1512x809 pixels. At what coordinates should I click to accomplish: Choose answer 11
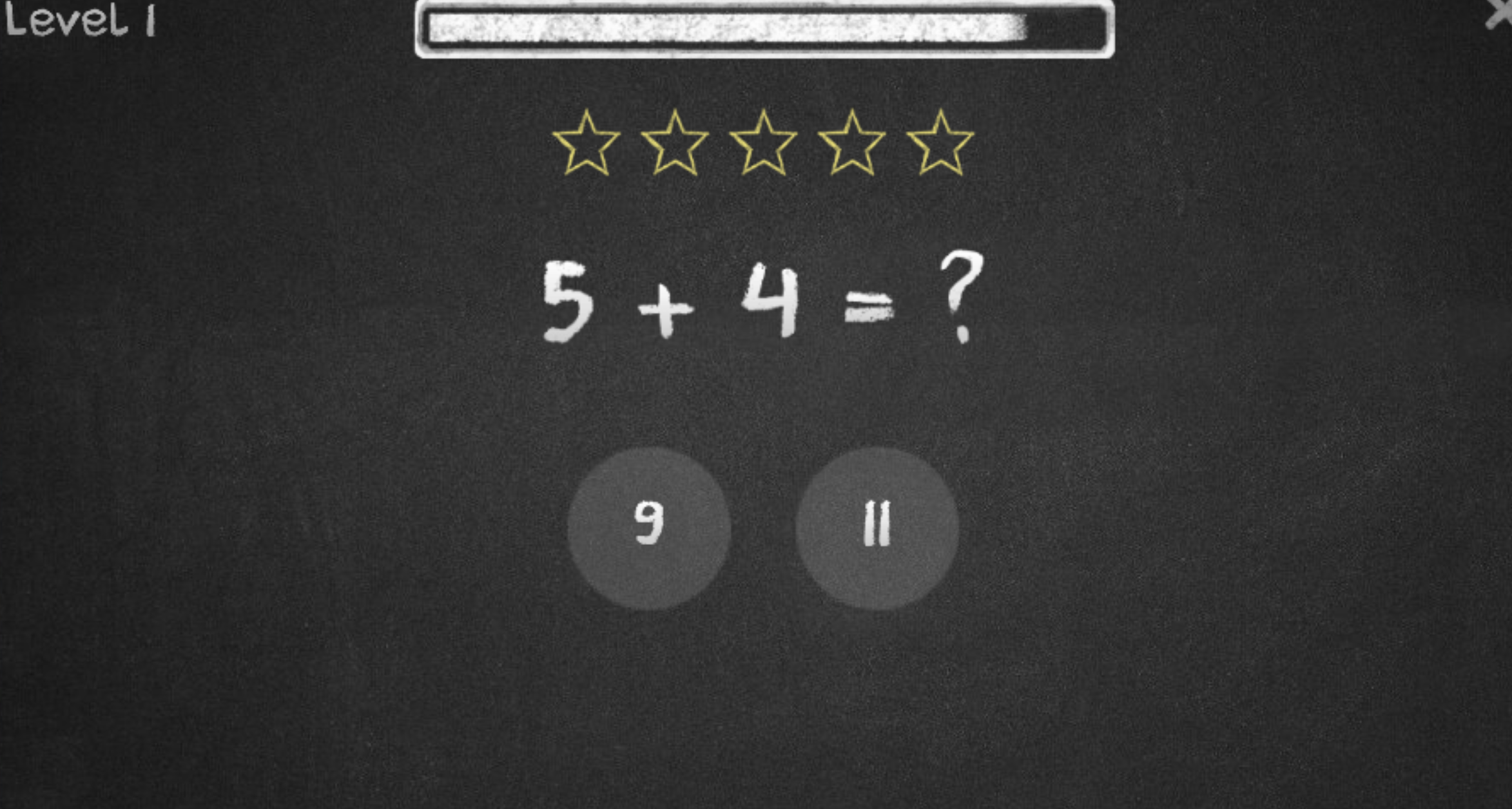click(877, 528)
